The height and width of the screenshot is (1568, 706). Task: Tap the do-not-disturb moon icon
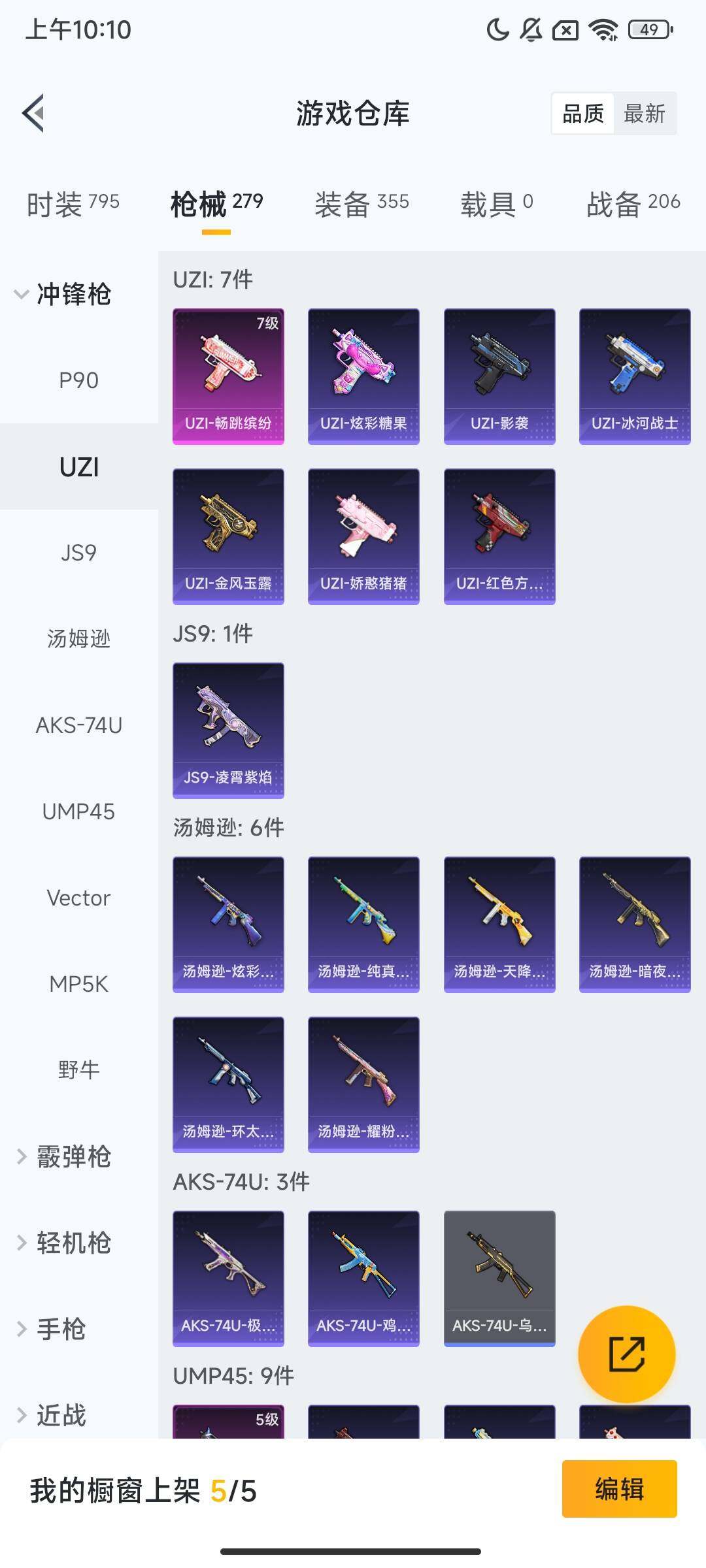(x=497, y=29)
